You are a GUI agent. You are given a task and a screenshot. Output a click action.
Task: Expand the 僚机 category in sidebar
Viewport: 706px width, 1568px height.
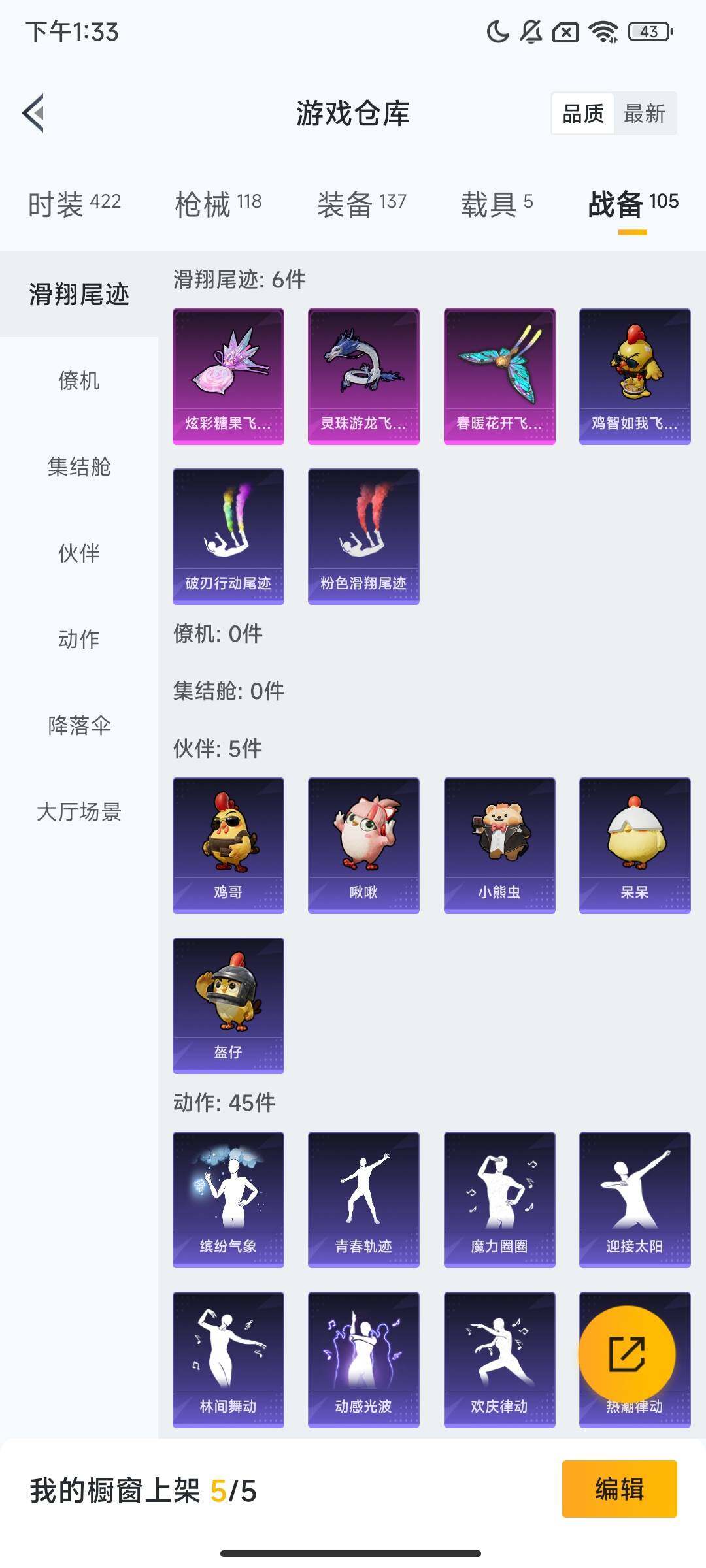pyautogui.click(x=78, y=382)
